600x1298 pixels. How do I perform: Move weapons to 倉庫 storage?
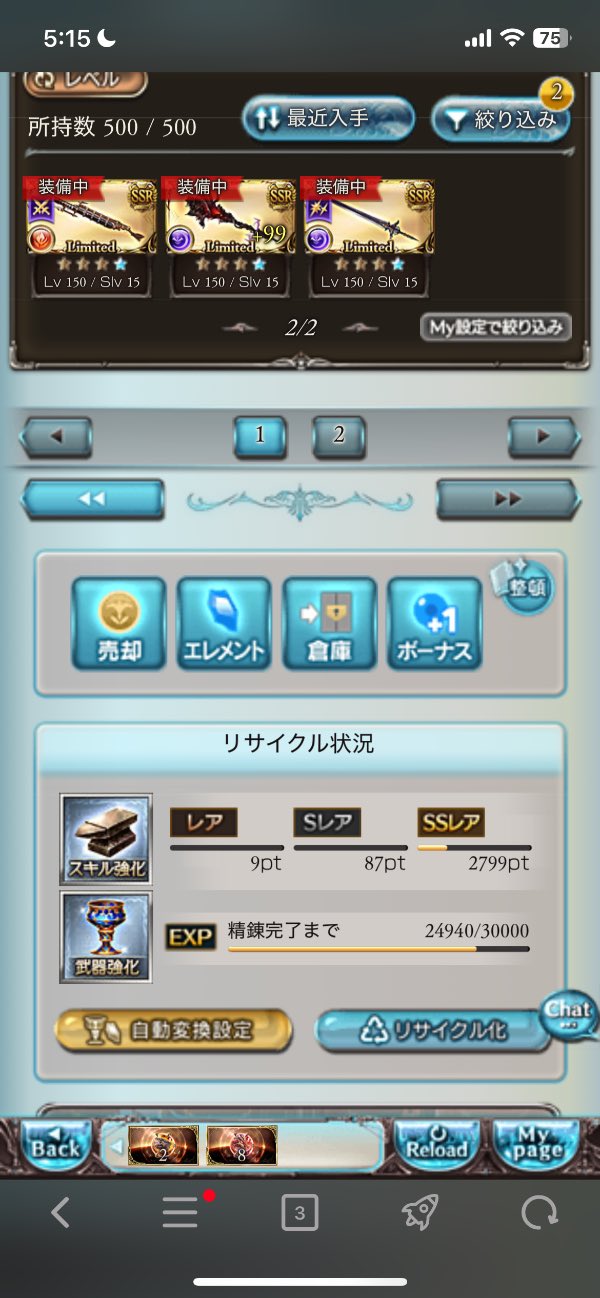[329, 623]
